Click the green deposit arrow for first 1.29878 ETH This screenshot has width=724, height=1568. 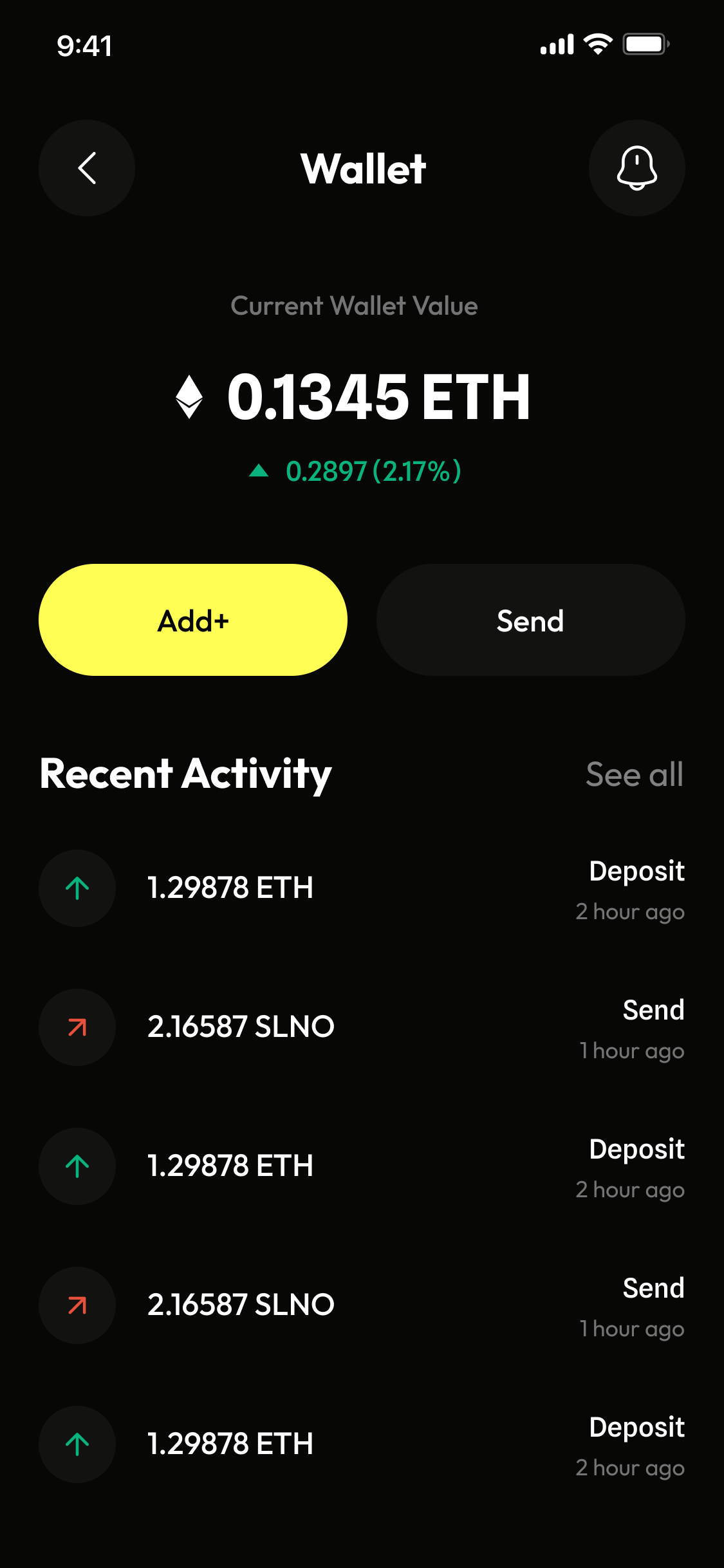point(77,888)
